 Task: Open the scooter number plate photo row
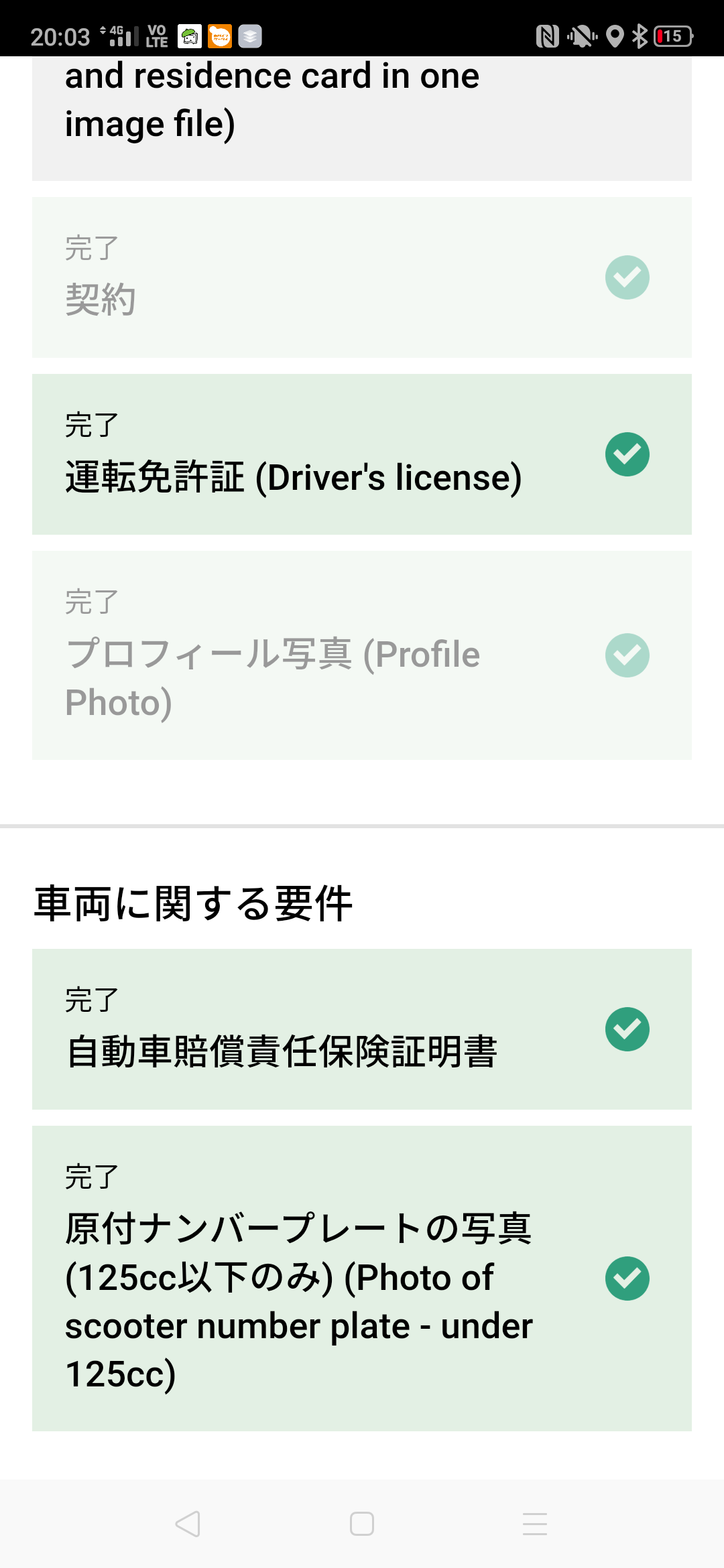coord(362,1279)
